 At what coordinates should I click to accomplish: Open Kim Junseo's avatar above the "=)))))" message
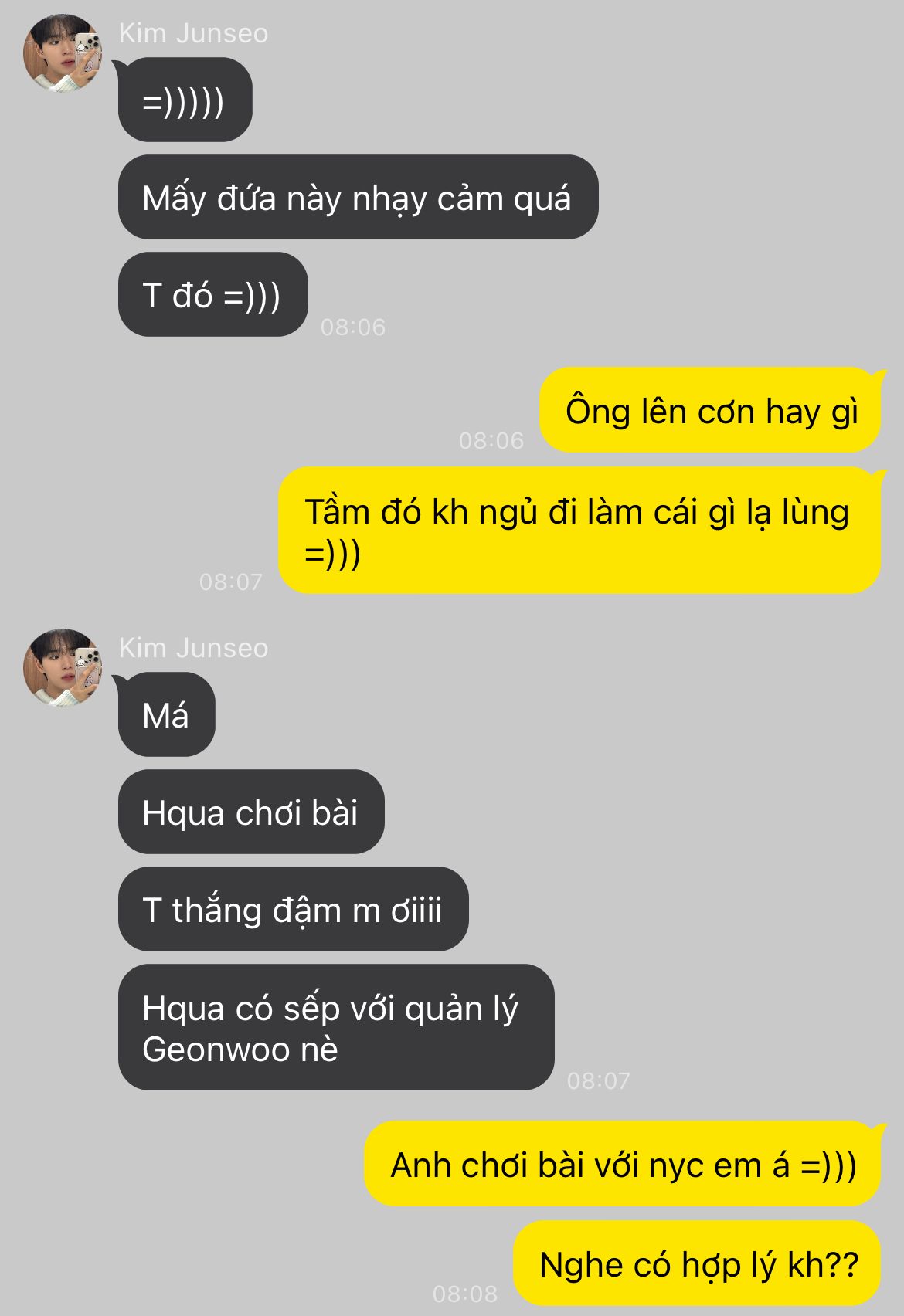[x=63, y=53]
